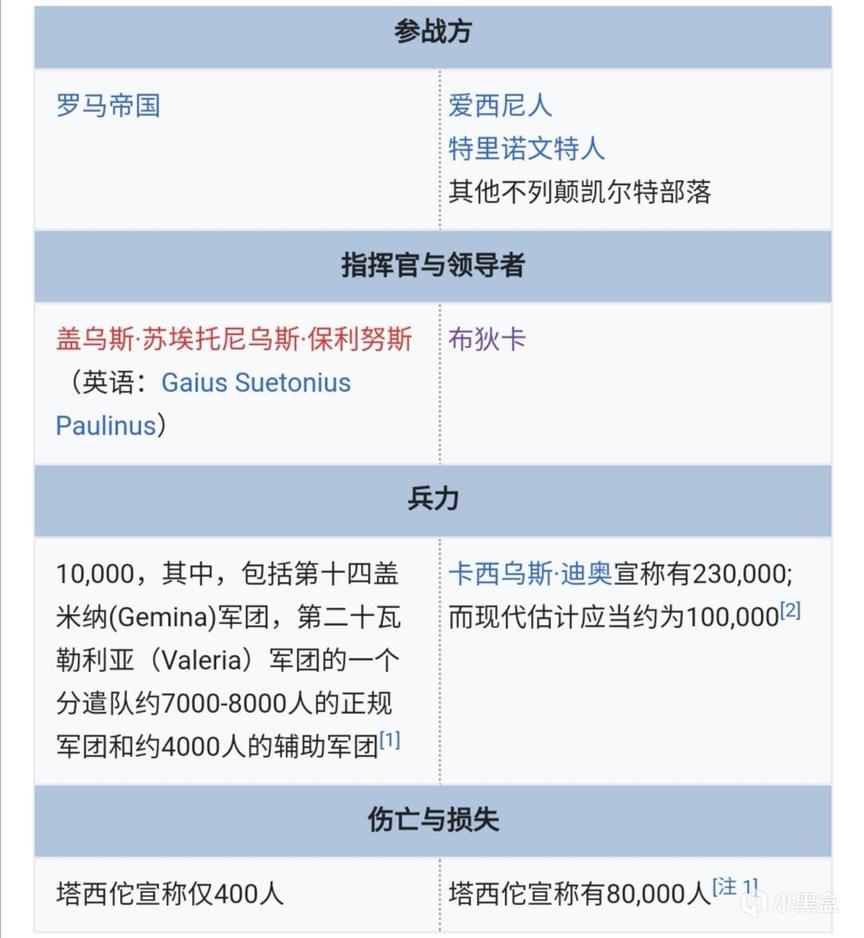864x938 pixels.
Task: Open the 布狄卡 link
Action: coord(487,339)
